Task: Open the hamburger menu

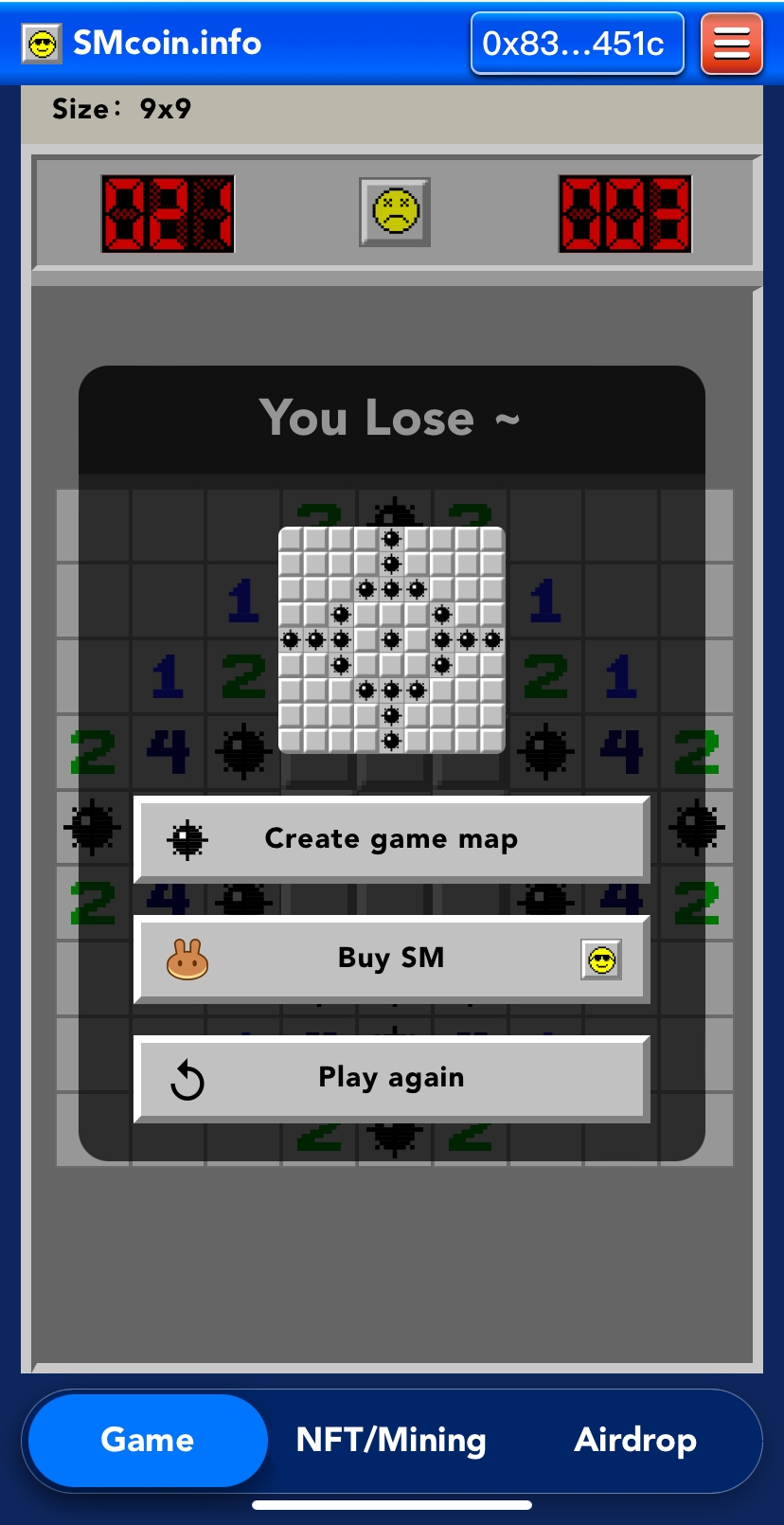Action: pos(731,44)
